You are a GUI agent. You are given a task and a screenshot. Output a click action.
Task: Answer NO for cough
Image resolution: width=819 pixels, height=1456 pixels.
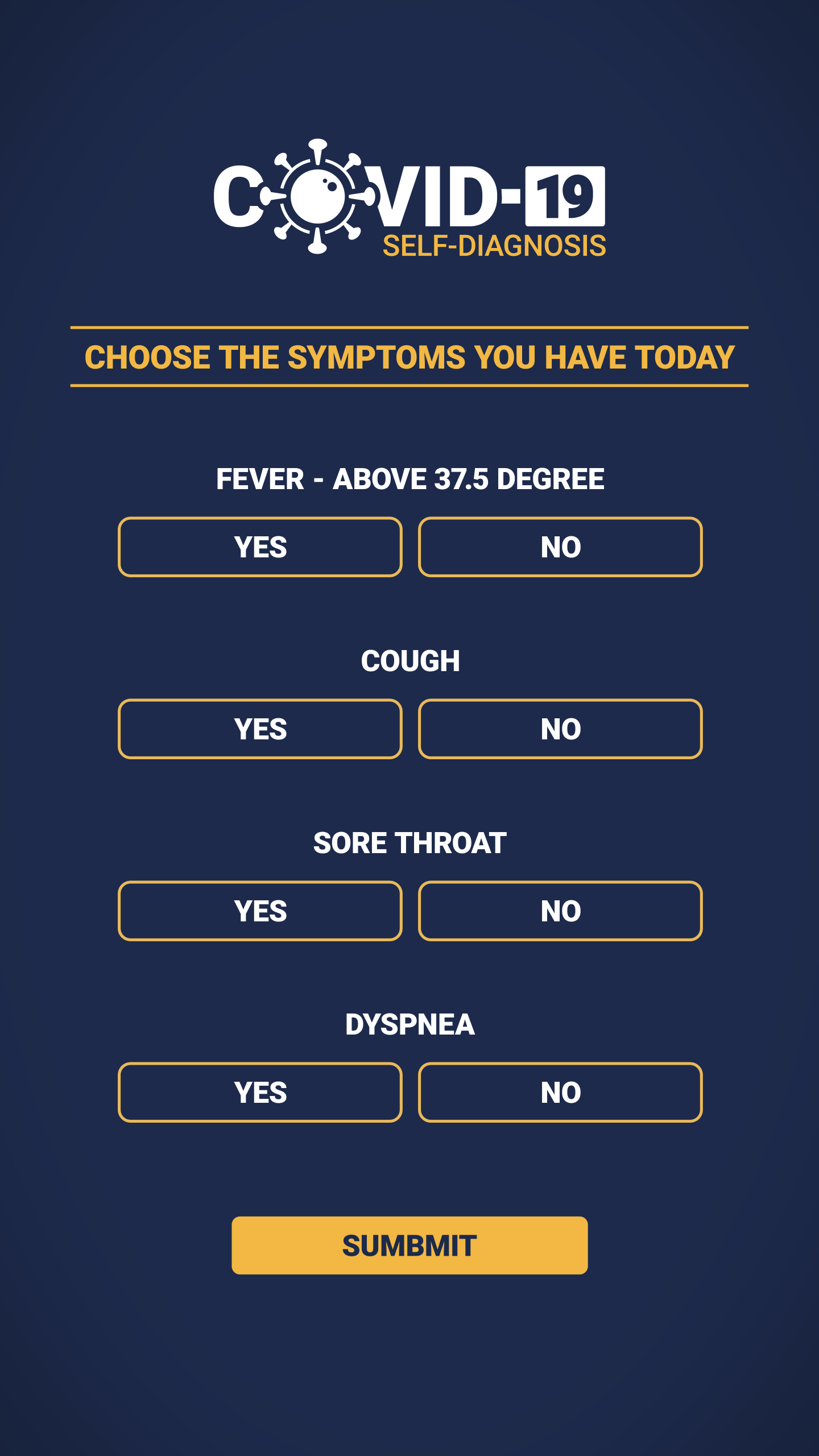[560, 729]
